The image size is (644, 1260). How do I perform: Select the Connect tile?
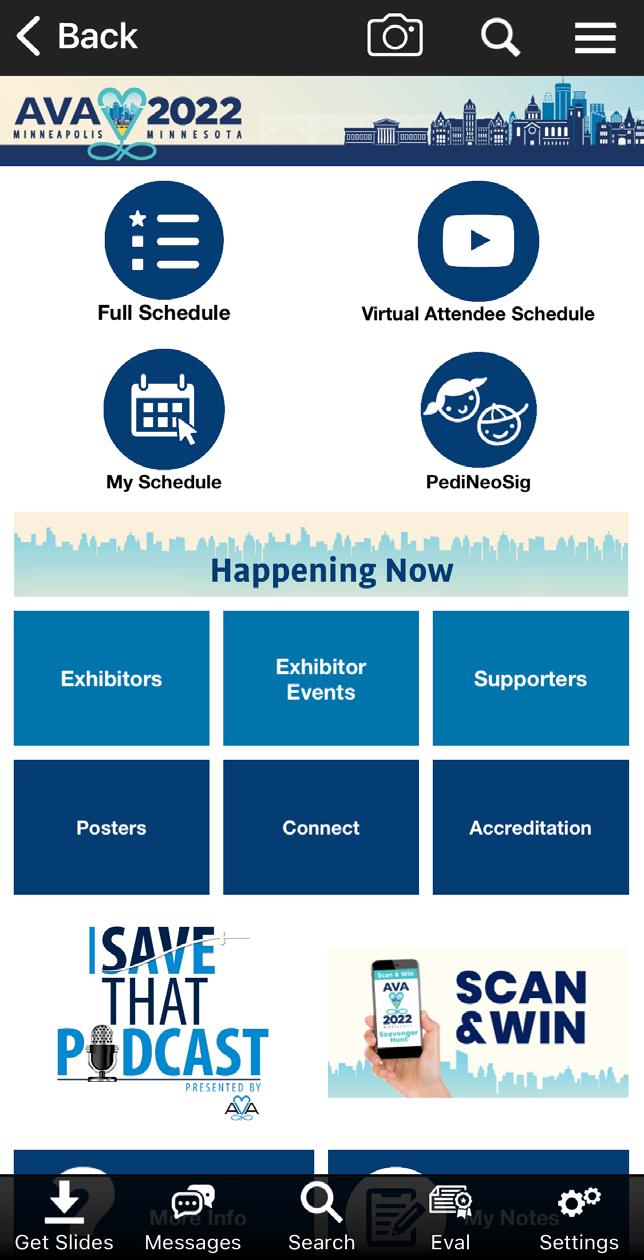pyautogui.click(x=321, y=827)
